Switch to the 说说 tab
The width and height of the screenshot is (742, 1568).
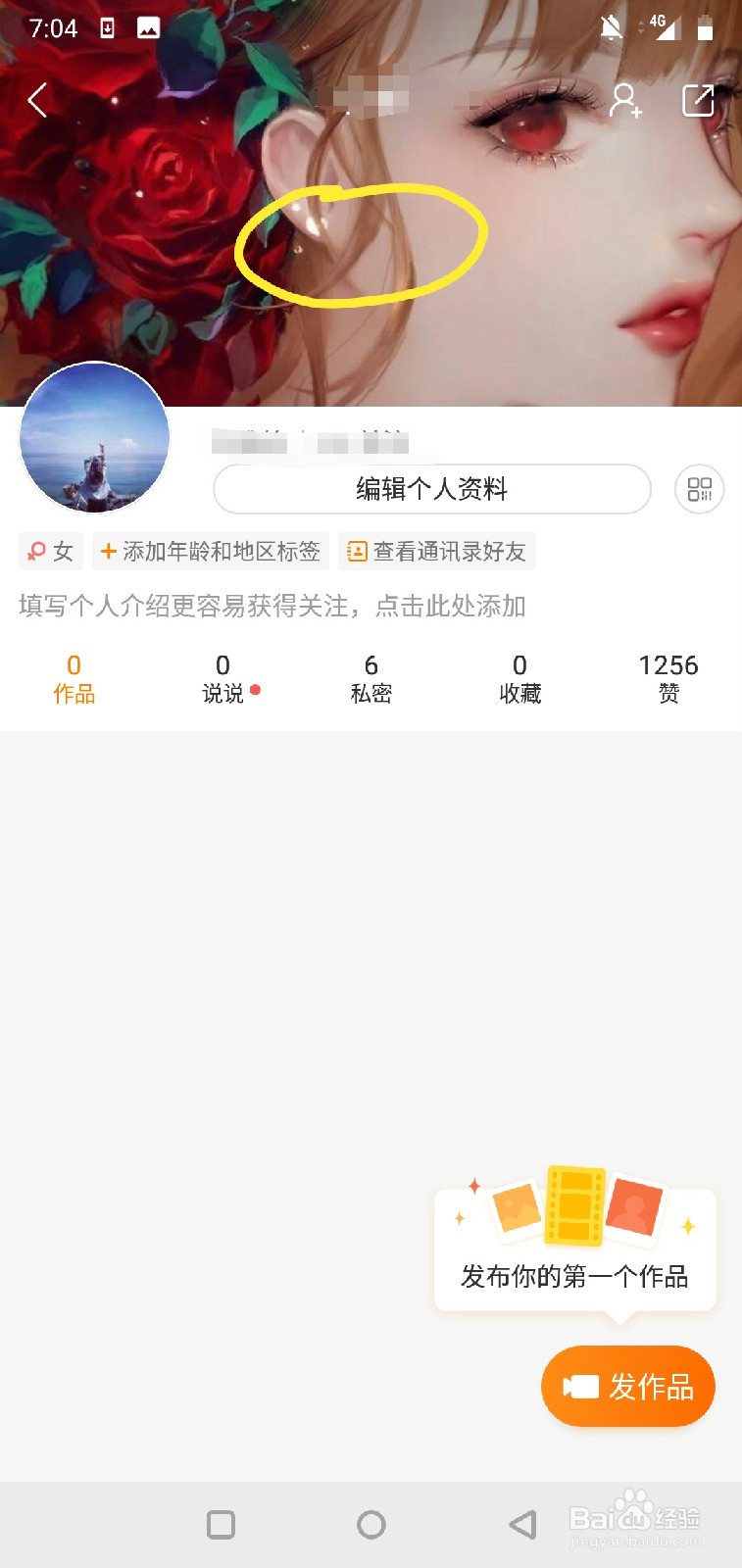click(x=223, y=679)
